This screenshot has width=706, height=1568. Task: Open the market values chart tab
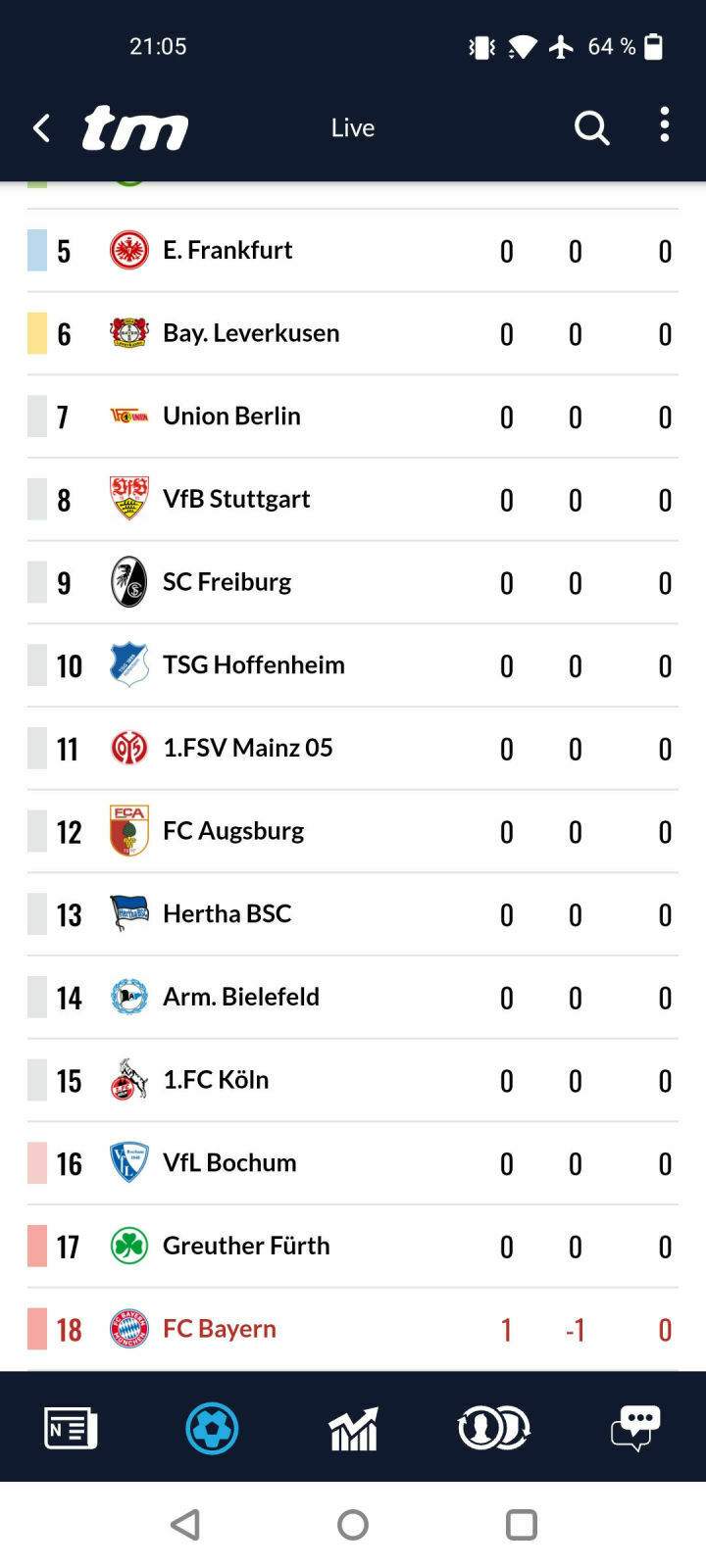tap(353, 1428)
